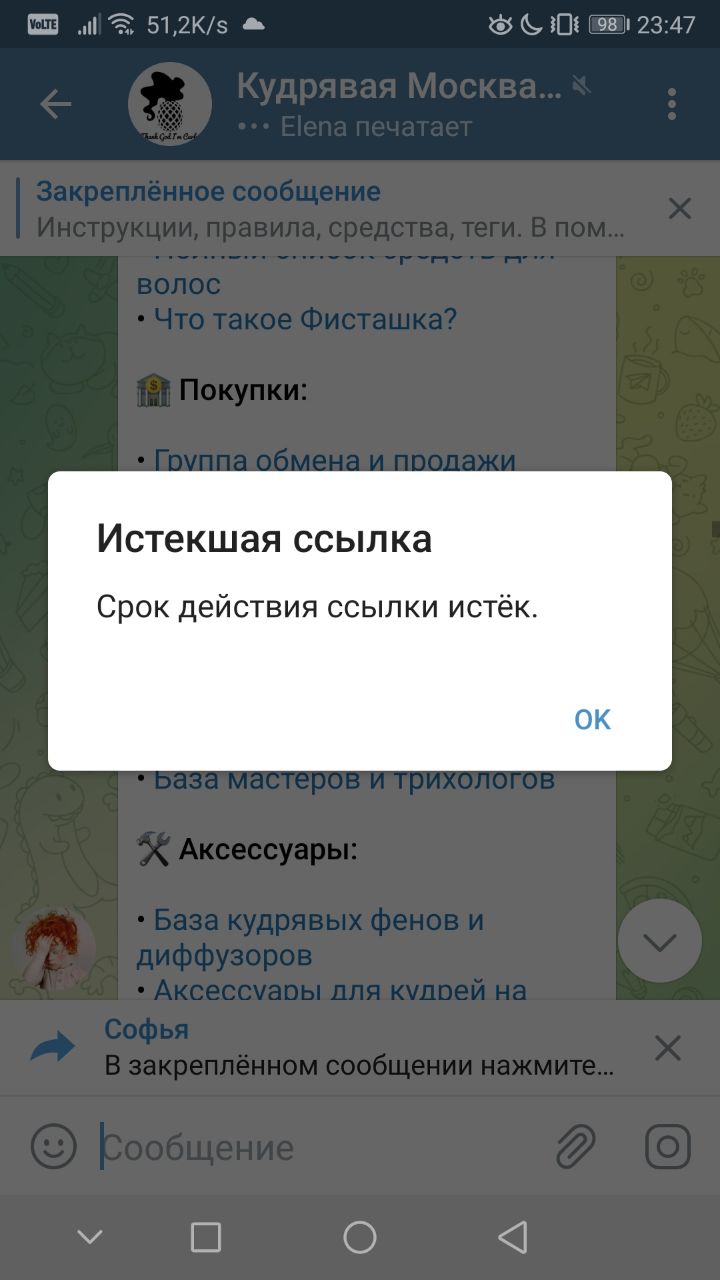Go back from the Кудрявая Москва chat
The width and height of the screenshot is (720, 1280).
55,104
